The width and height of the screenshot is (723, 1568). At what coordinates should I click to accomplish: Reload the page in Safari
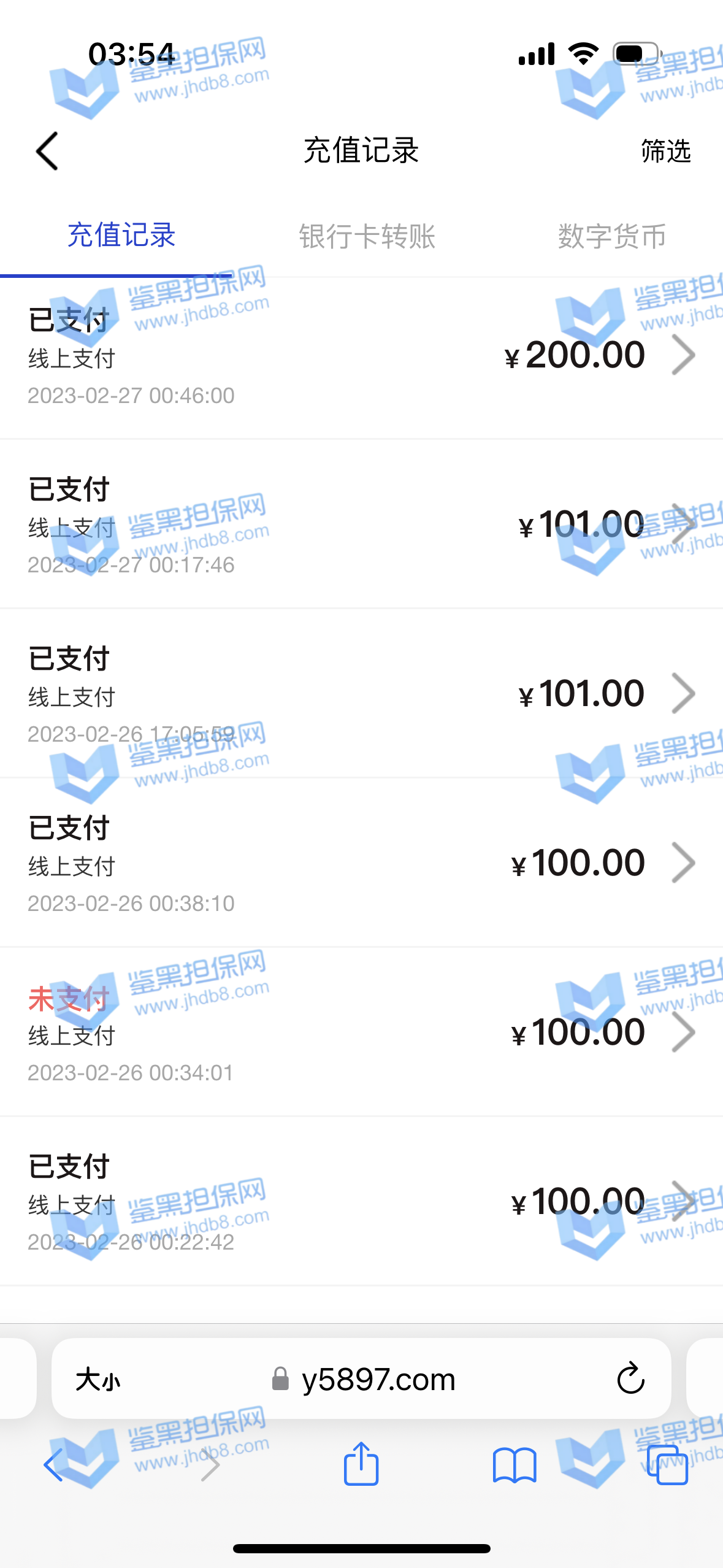[630, 1379]
